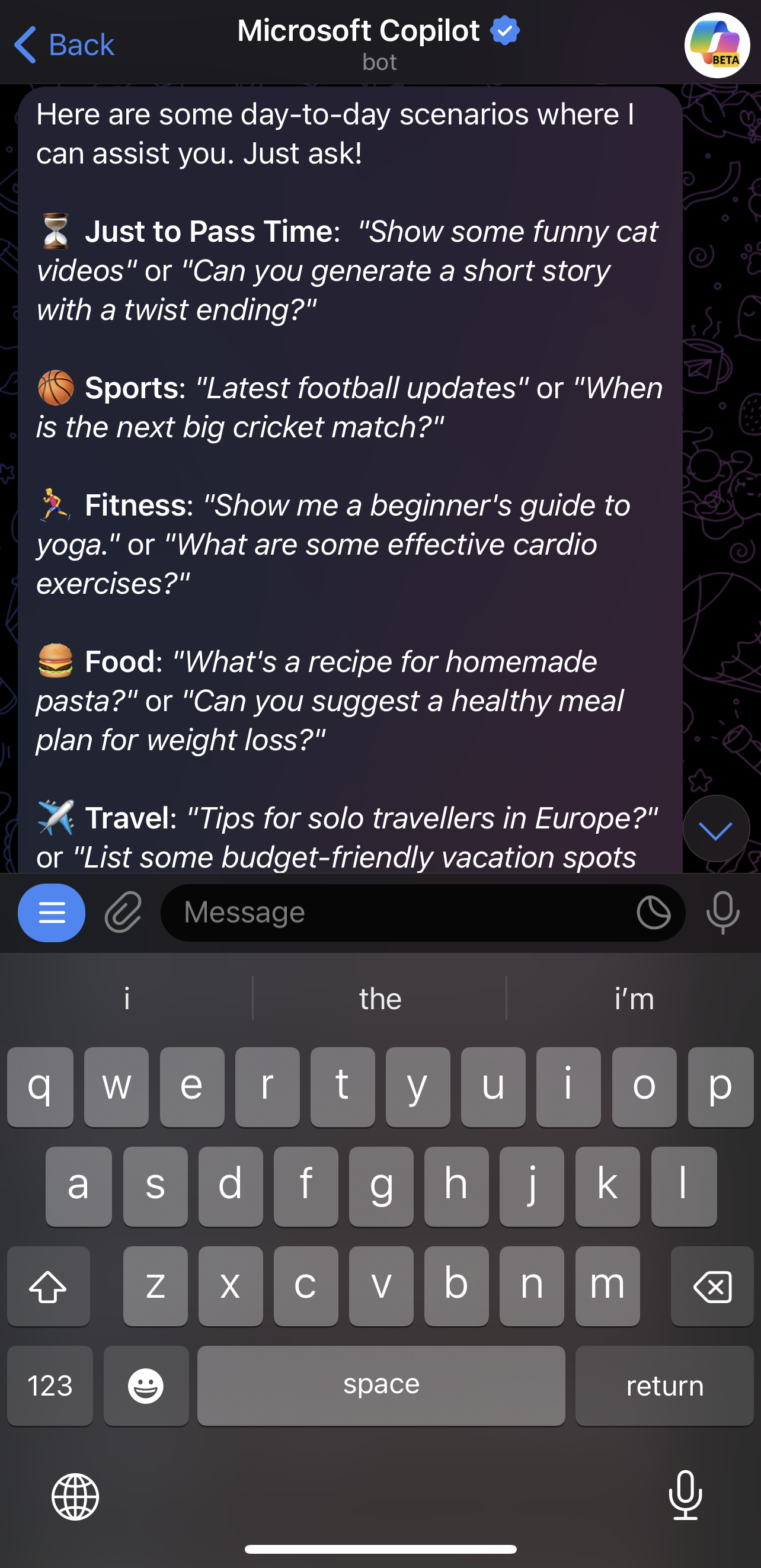Viewport: 761px width, 1568px height.
Task: Jump to the latest message with the down arrow
Action: point(716,829)
